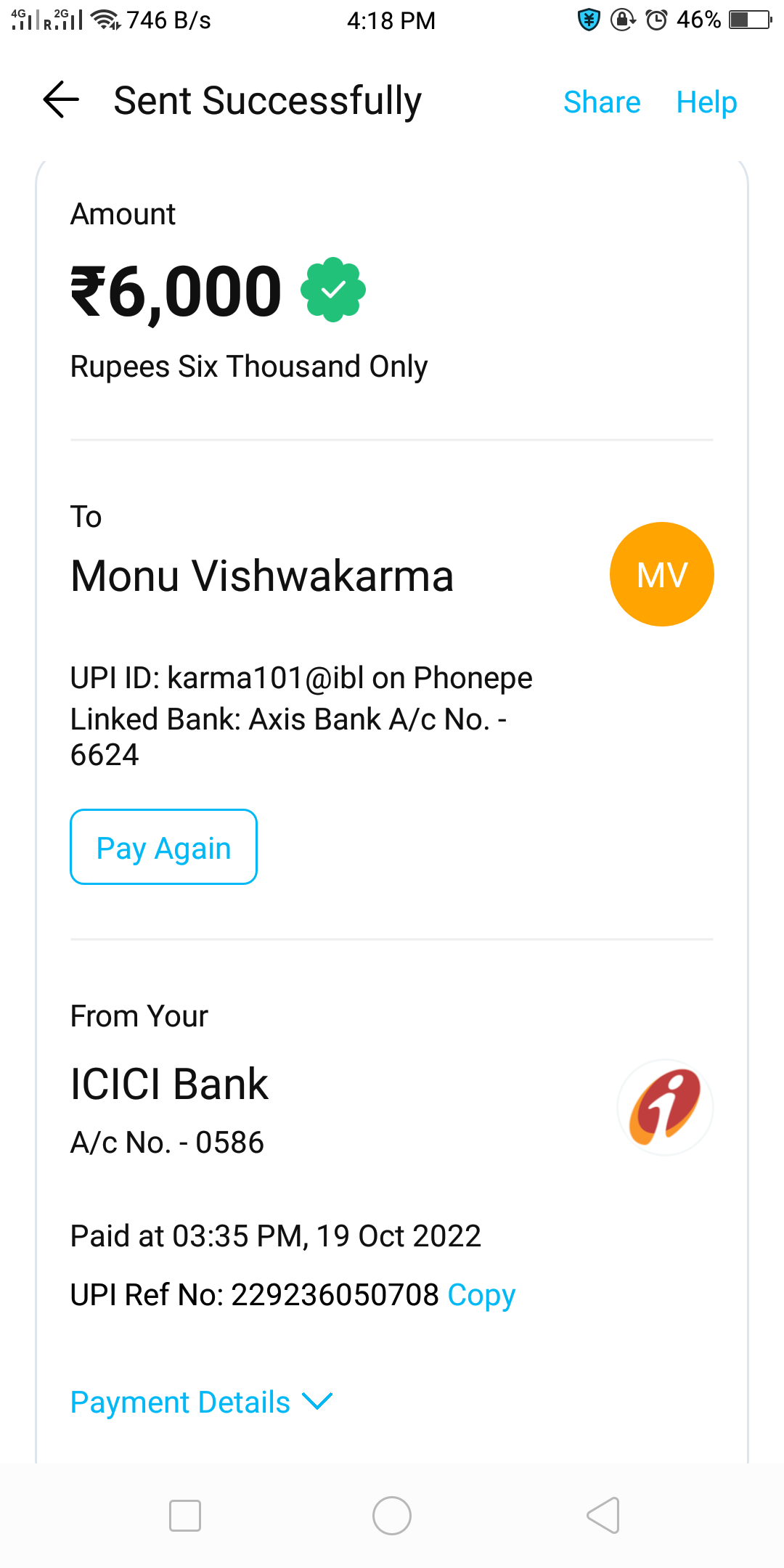Expand Payment Details
Viewport: 784px width, 1568px height.
(201, 1402)
